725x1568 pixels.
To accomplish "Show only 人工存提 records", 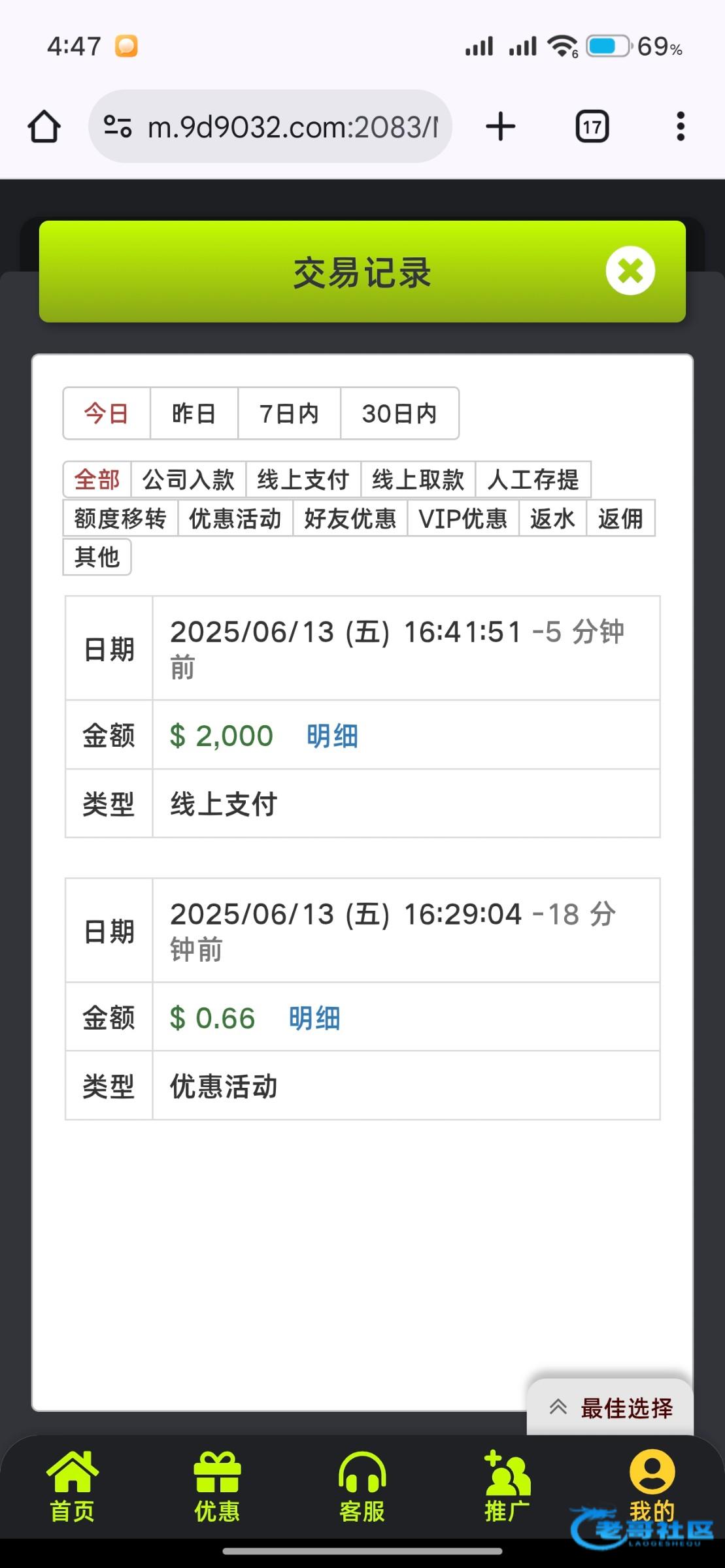I will click(x=533, y=480).
